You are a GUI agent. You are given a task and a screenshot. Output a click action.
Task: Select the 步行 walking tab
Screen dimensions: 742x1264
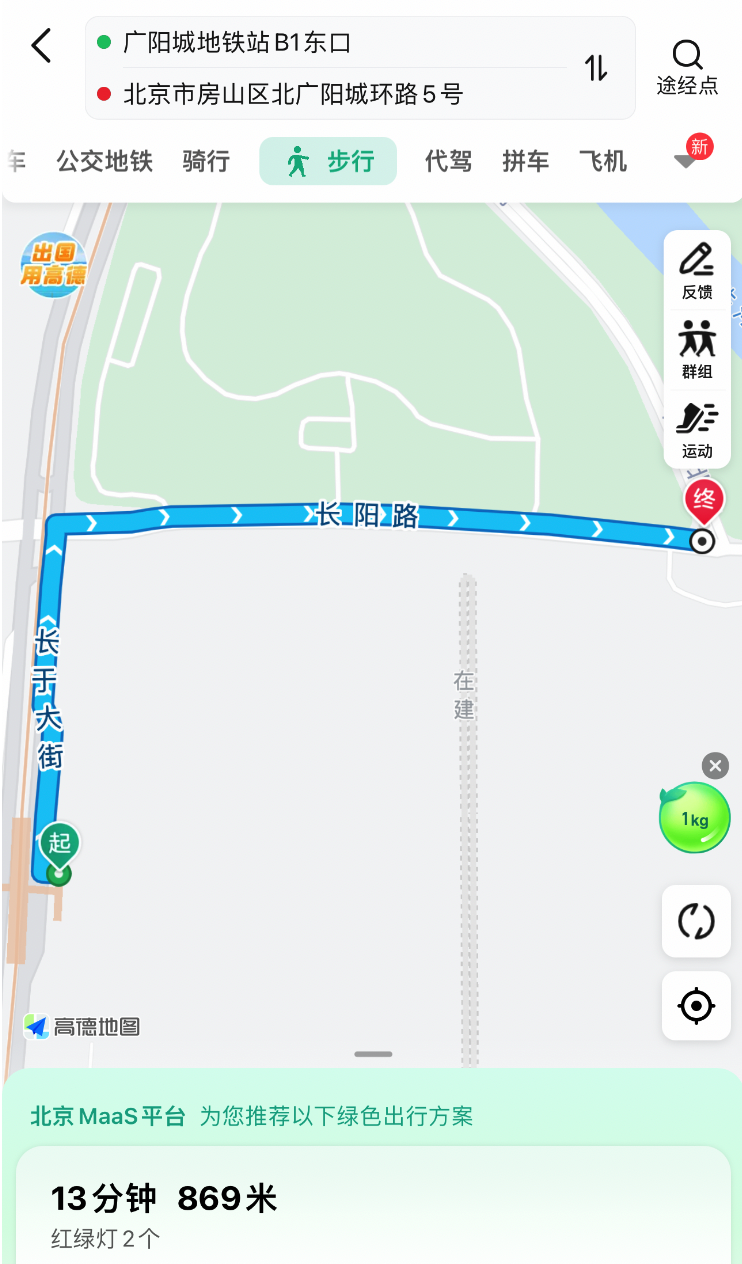(328, 161)
